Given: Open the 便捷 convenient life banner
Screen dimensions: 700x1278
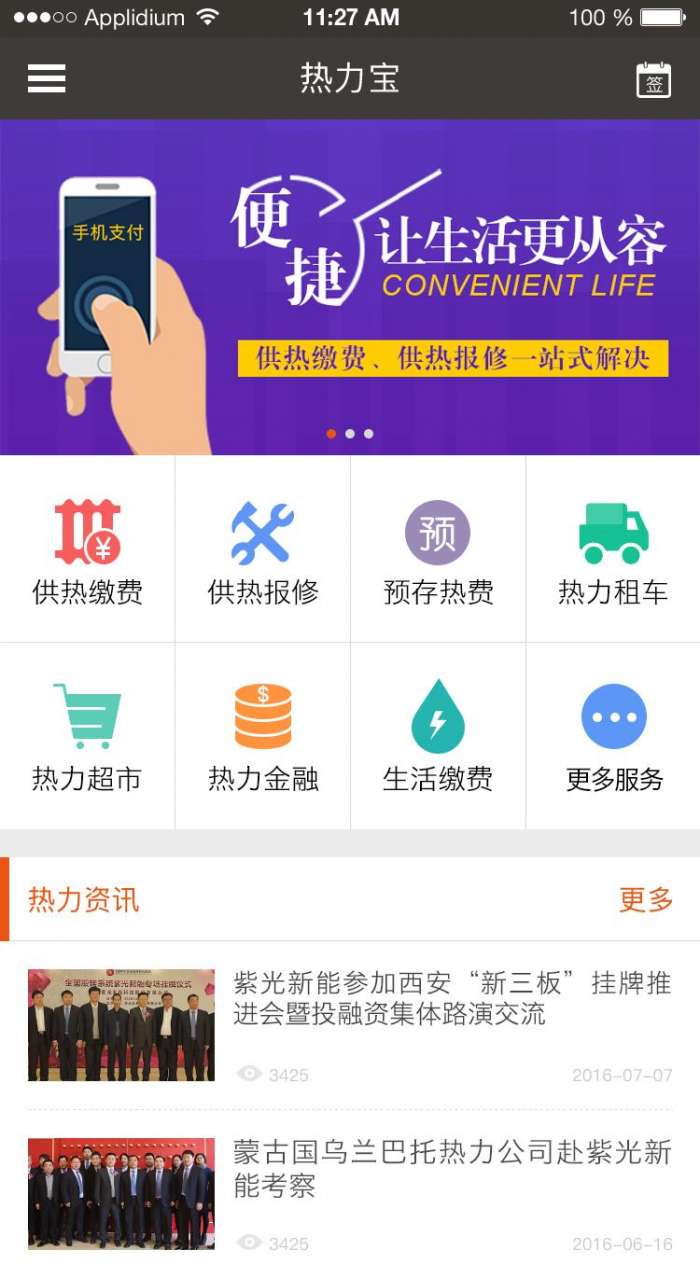Looking at the screenshot, I should tap(350, 288).
